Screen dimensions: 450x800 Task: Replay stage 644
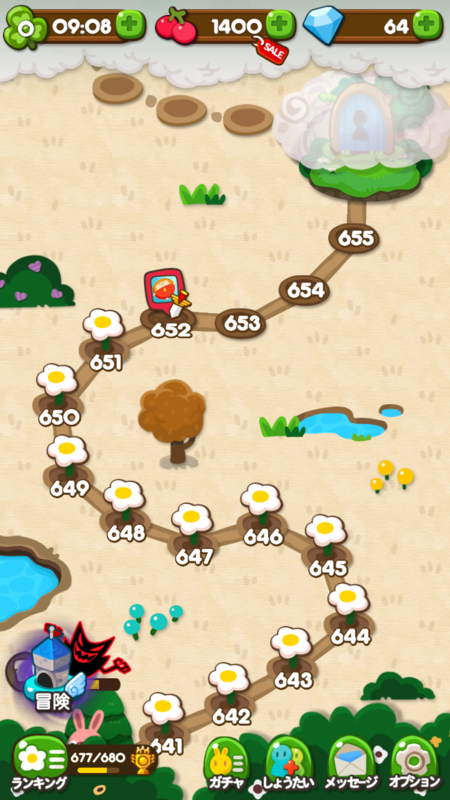(x=349, y=614)
